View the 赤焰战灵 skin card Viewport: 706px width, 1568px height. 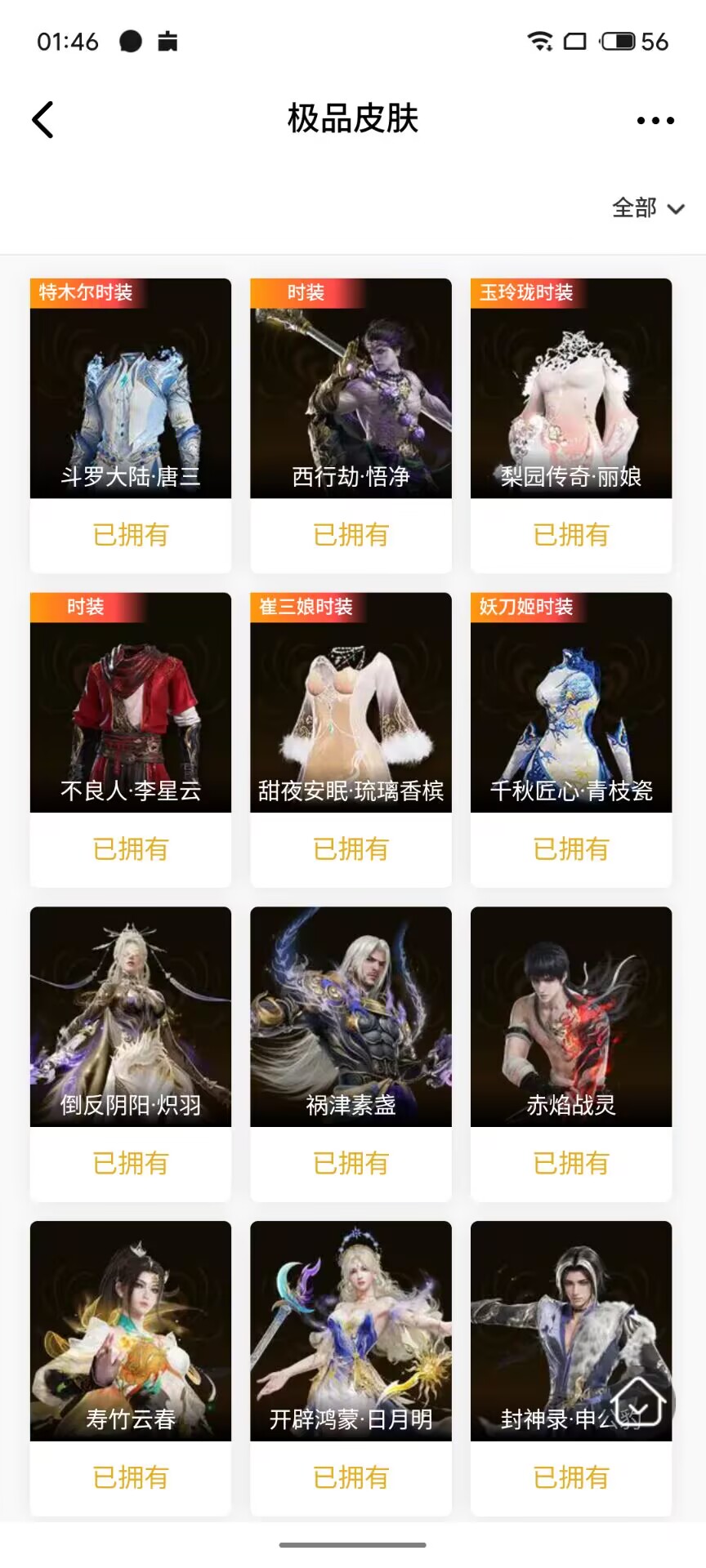point(571,1017)
